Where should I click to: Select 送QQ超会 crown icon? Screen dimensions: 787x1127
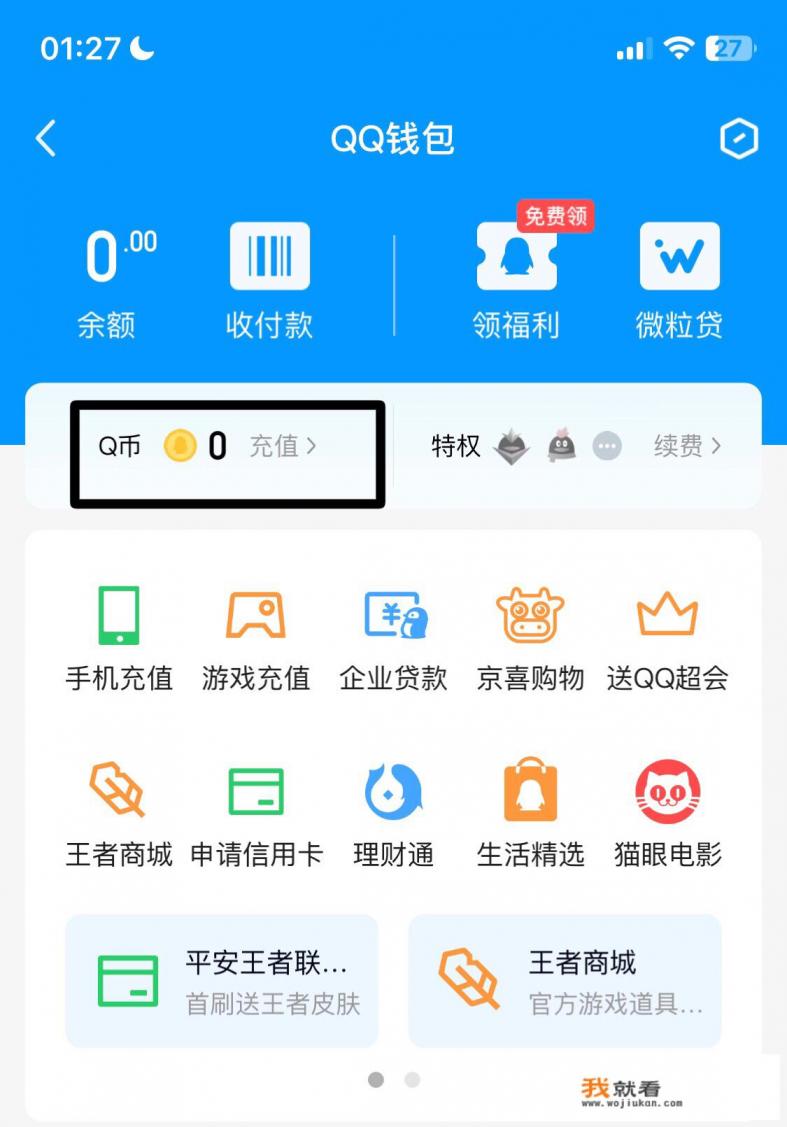click(x=667, y=630)
